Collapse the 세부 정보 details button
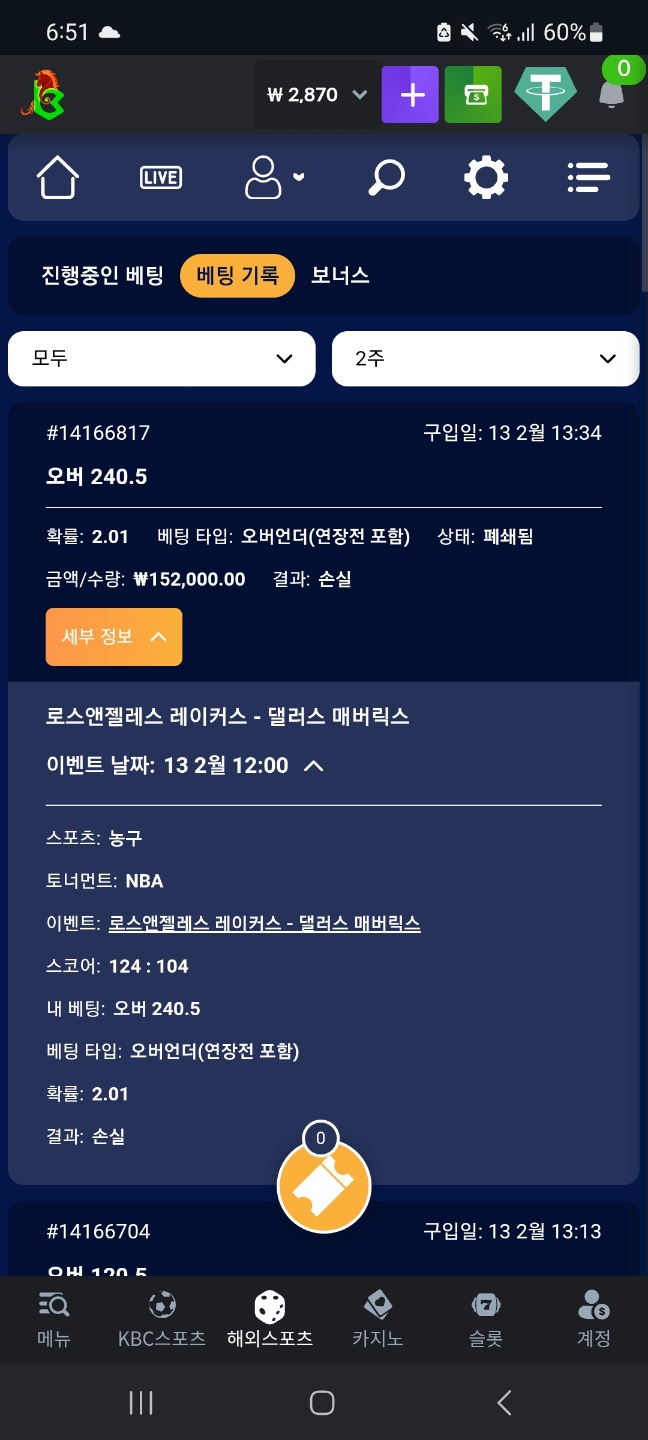 (114, 637)
